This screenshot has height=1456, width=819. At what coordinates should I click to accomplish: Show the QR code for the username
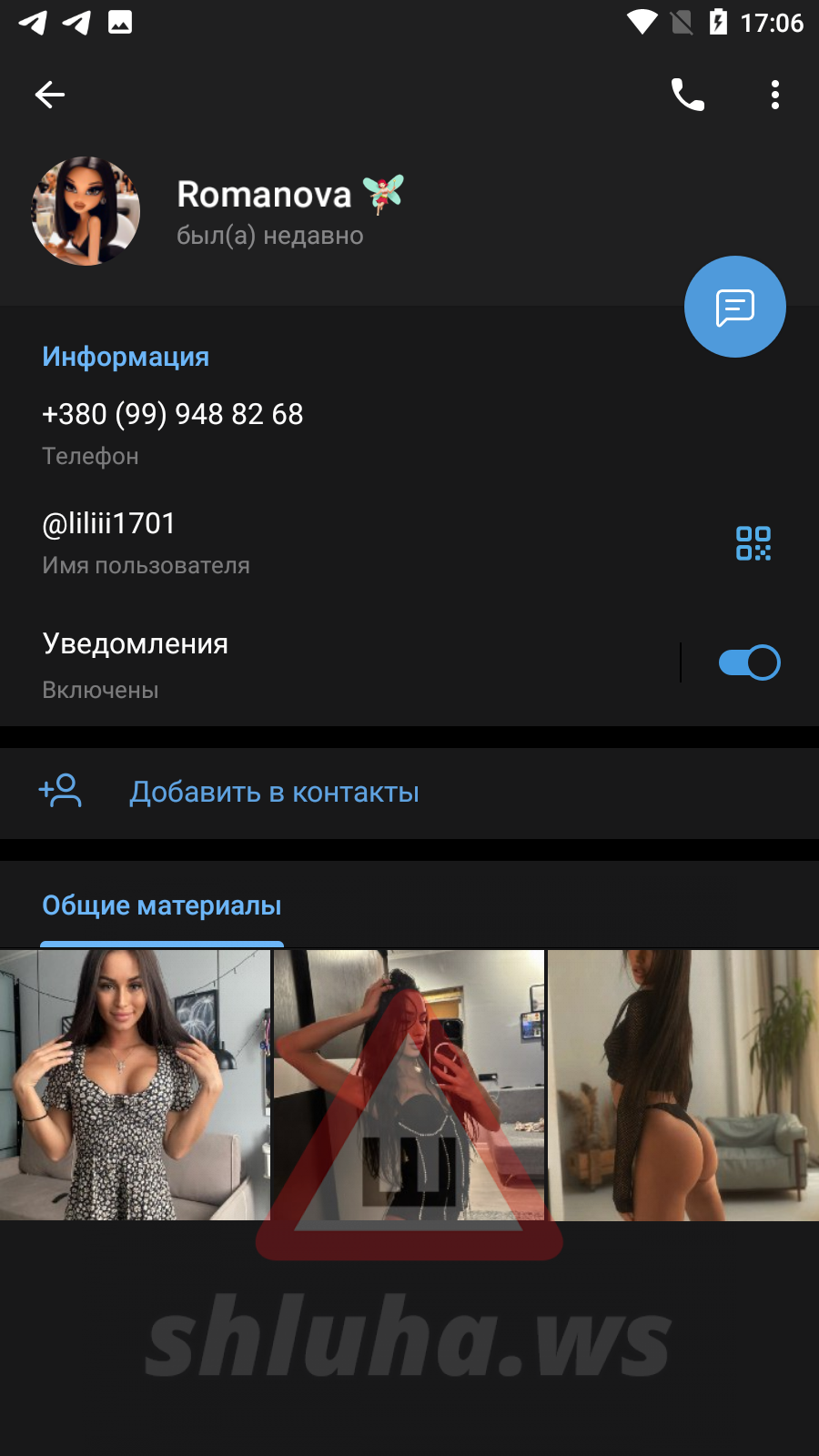click(x=753, y=543)
